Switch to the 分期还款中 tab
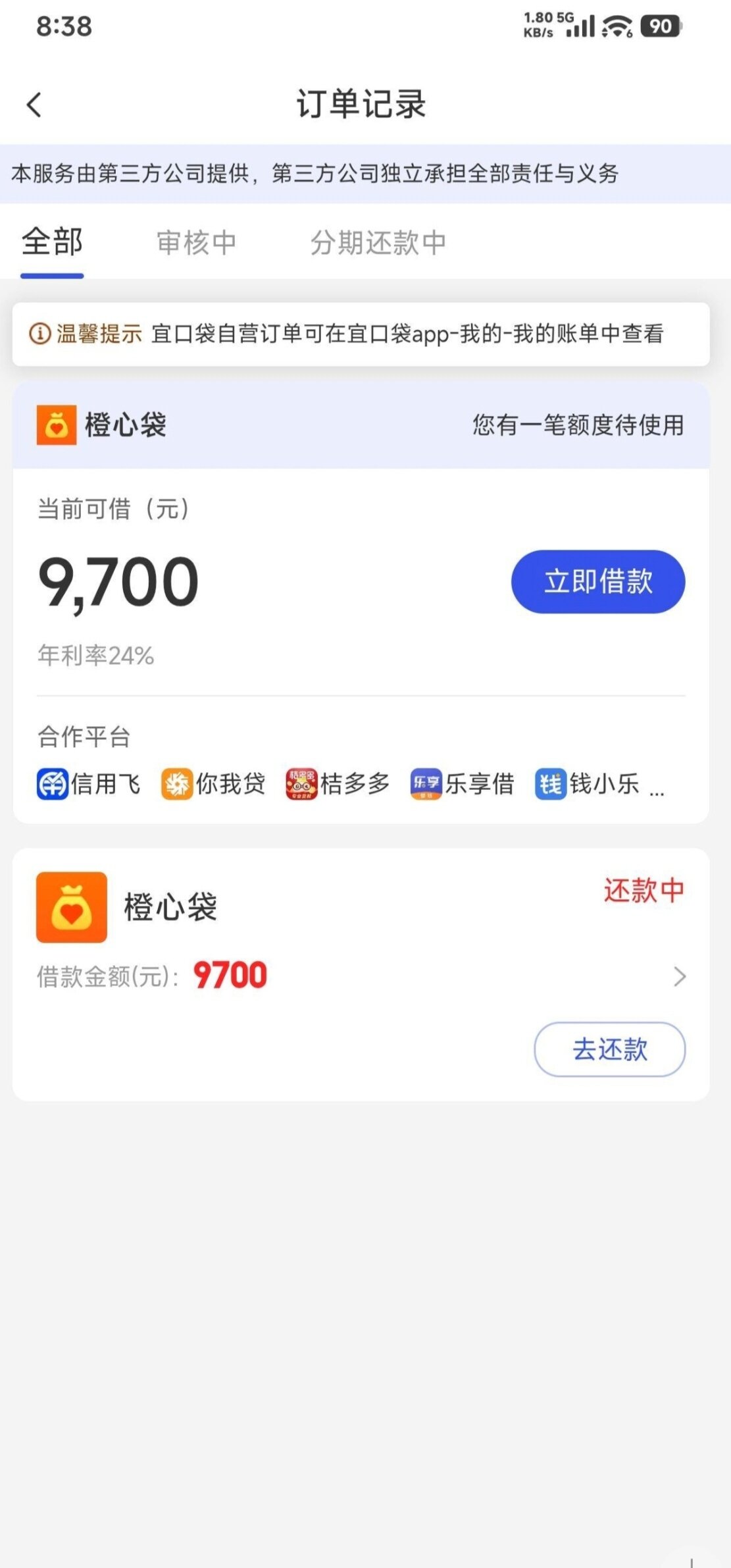The height and width of the screenshot is (1568, 731). click(378, 243)
